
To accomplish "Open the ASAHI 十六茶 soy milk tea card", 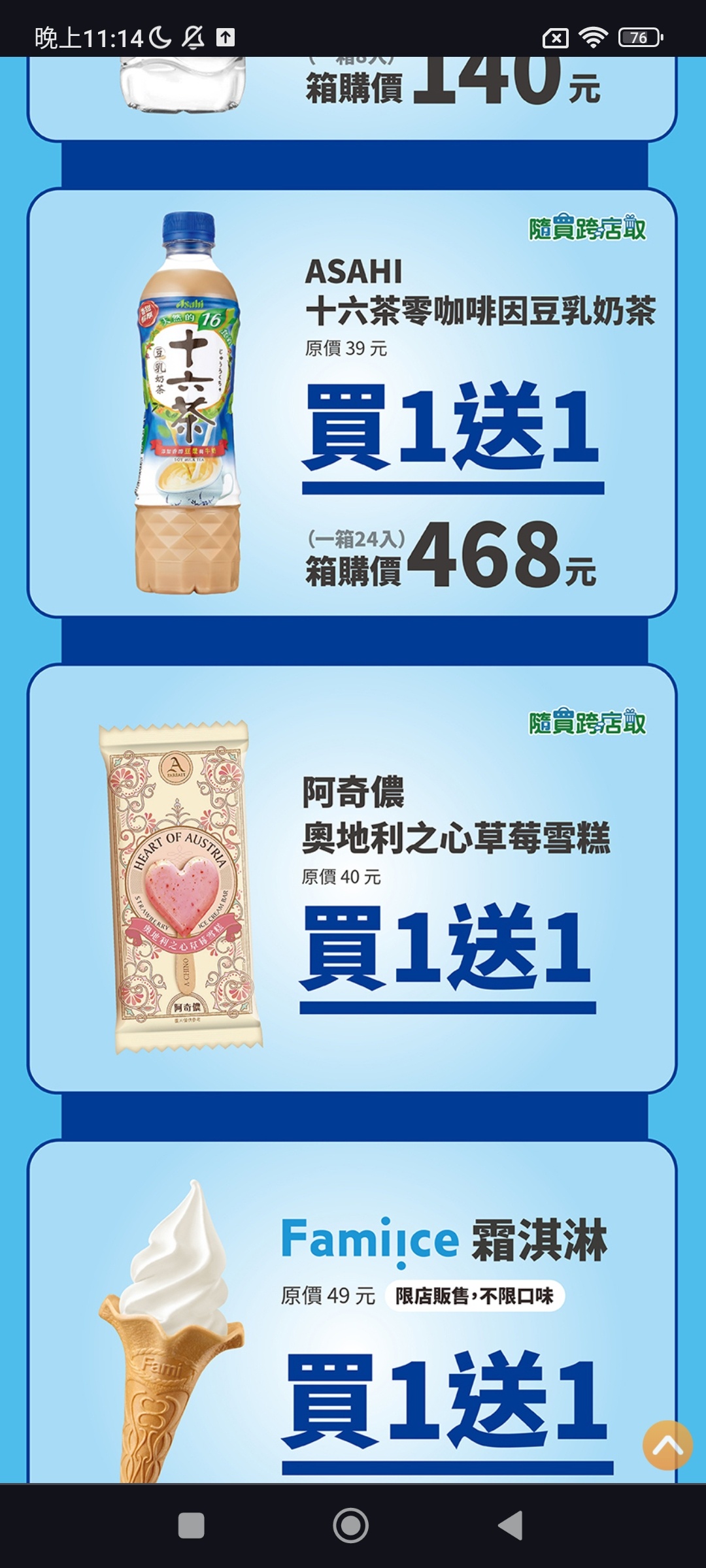I will 352,403.
